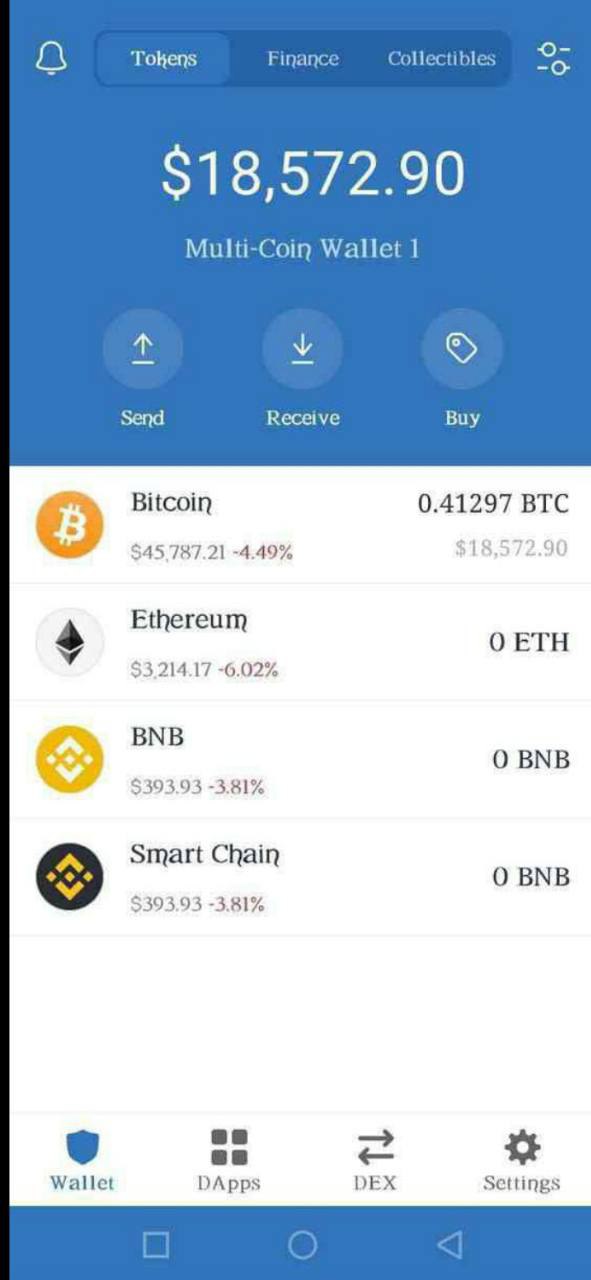The image size is (591, 1280).
Task: Select the Tokens tab
Action: tap(164, 59)
